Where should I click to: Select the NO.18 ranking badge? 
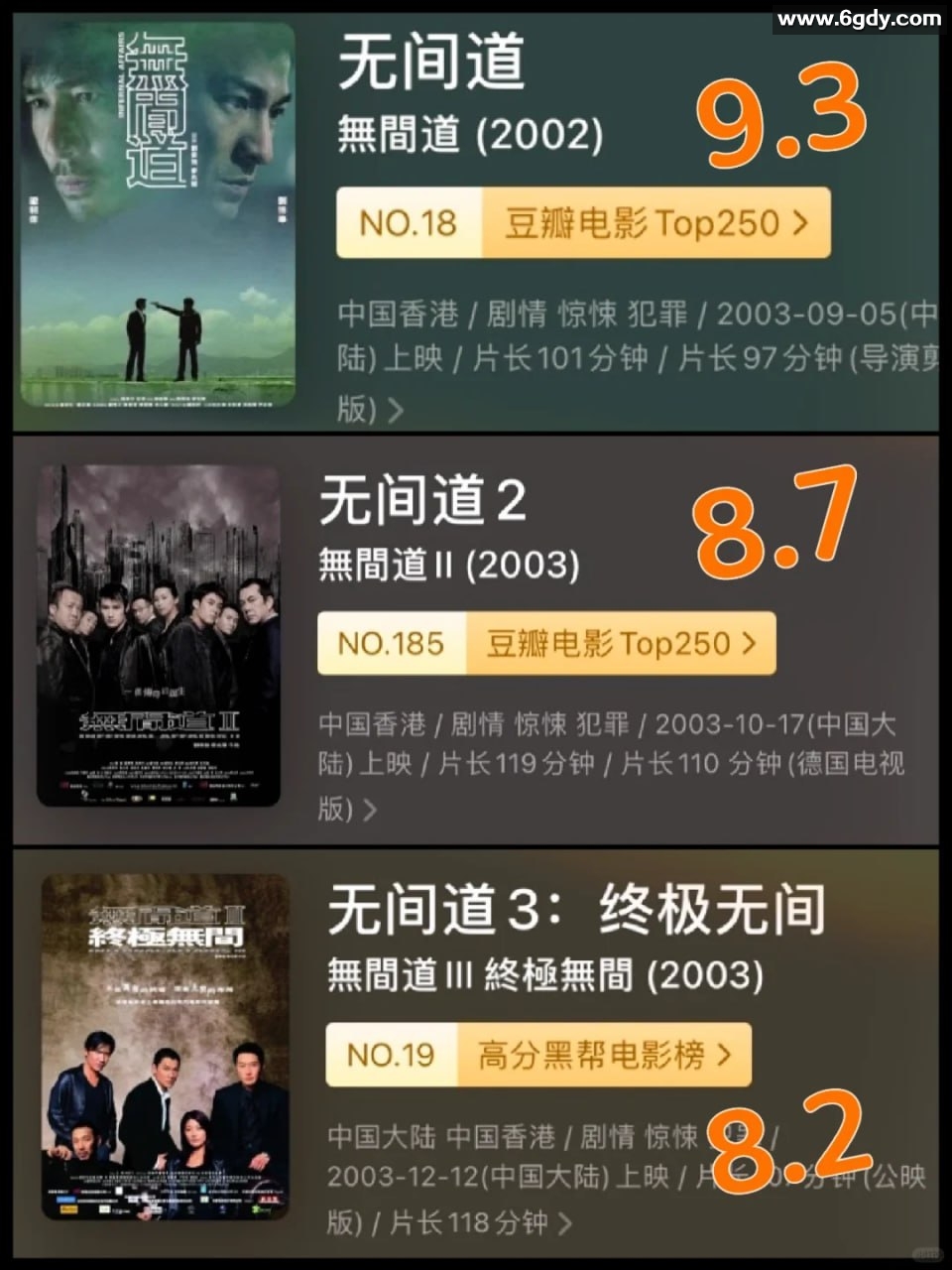pyautogui.click(x=408, y=223)
